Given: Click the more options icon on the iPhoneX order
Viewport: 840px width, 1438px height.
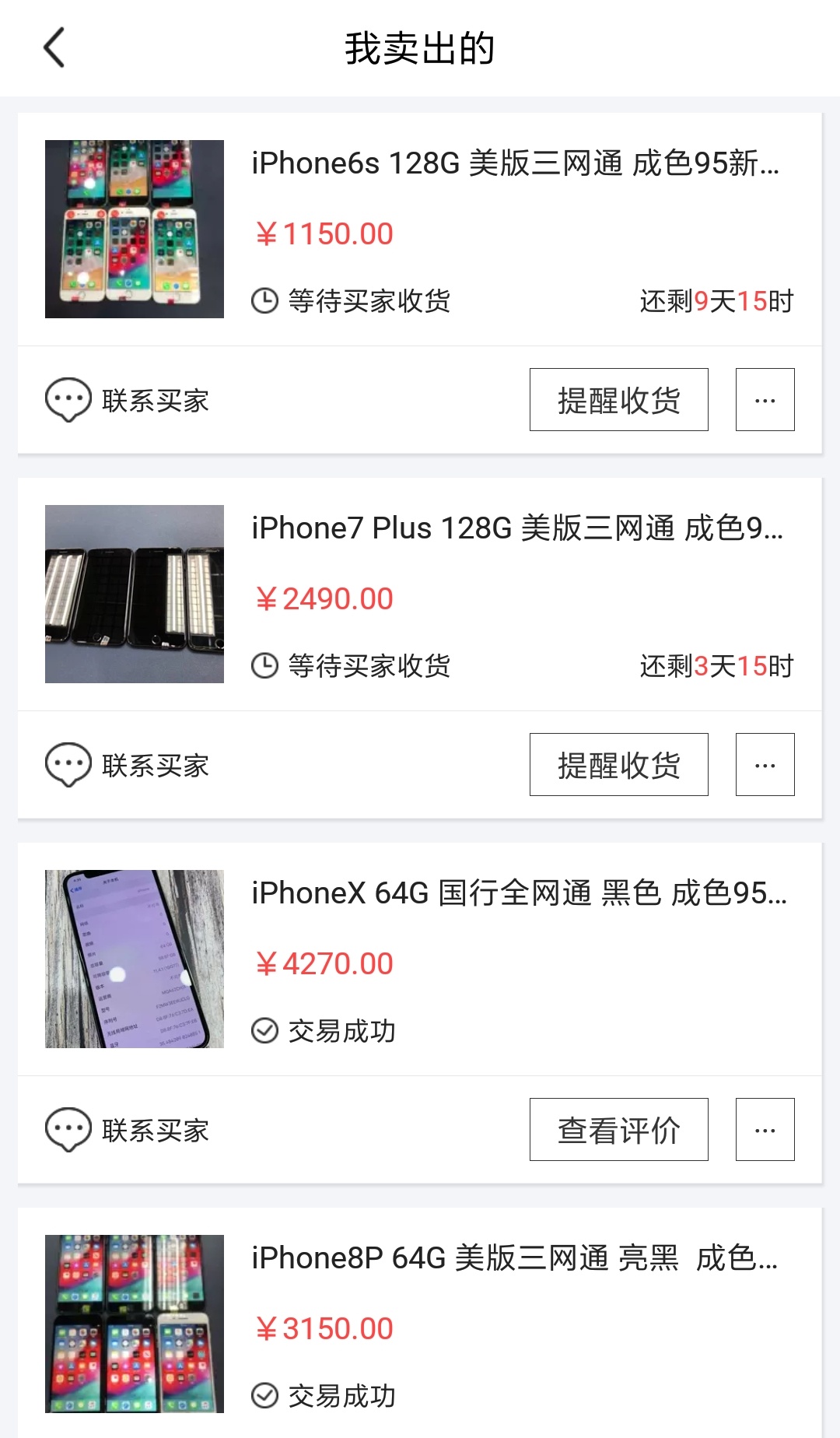Looking at the screenshot, I should click(x=765, y=1129).
